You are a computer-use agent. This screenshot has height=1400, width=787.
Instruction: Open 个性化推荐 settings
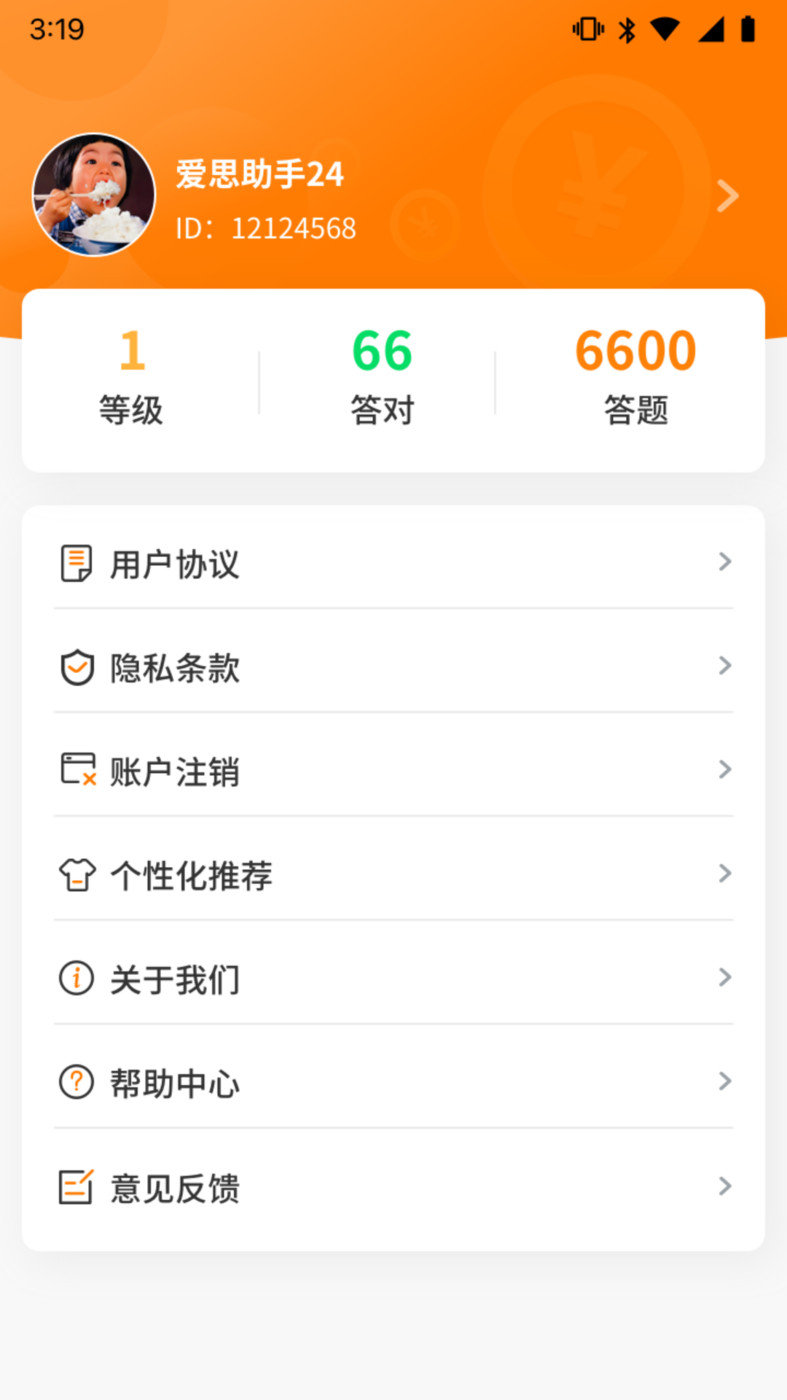coord(393,876)
